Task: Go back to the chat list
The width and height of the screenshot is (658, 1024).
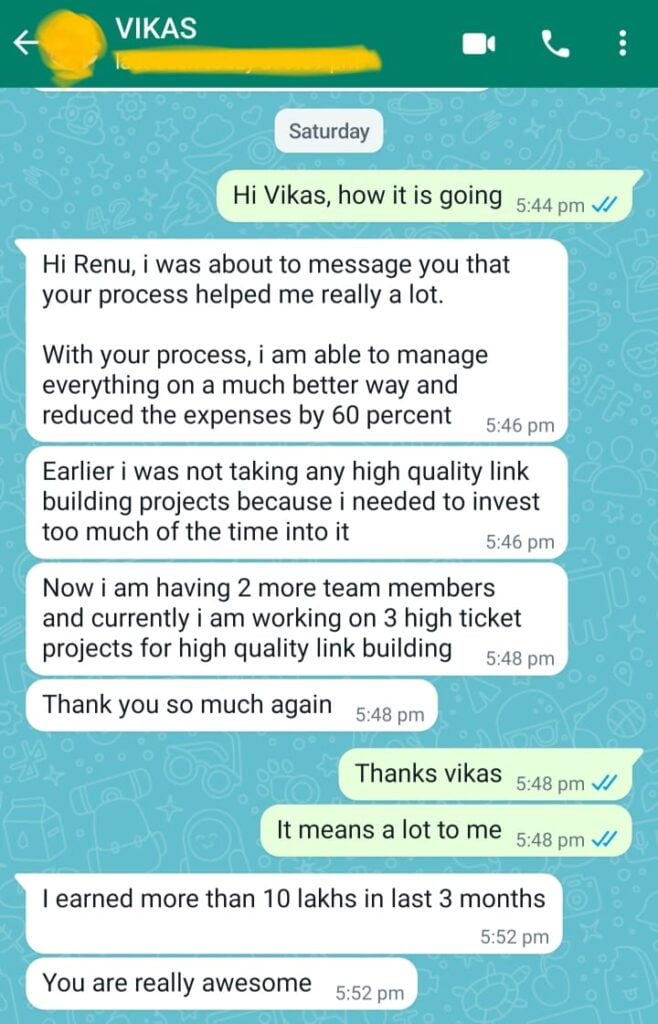Action: pos(25,43)
